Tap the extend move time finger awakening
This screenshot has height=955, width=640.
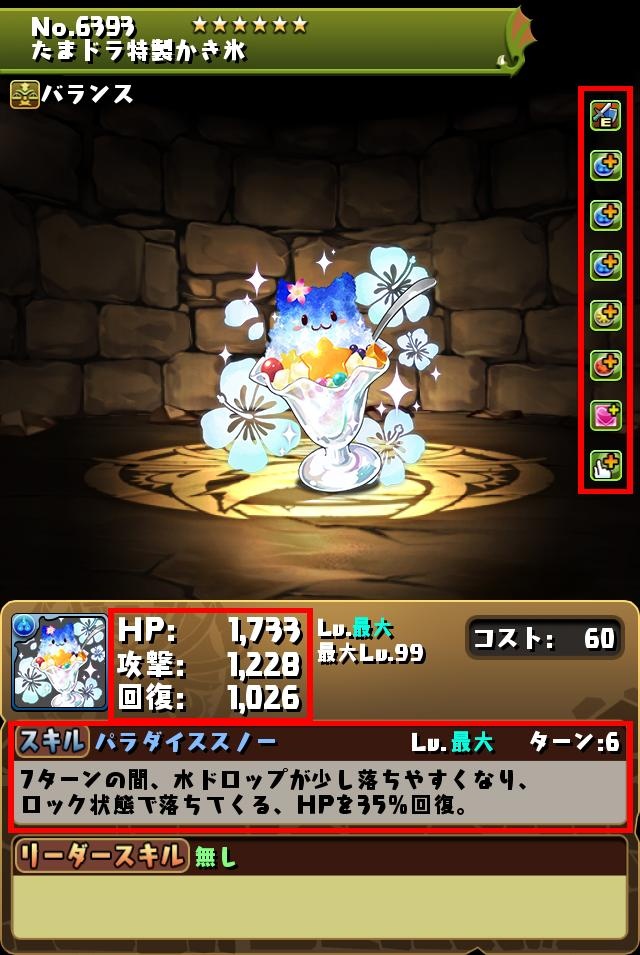click(606, 465)
